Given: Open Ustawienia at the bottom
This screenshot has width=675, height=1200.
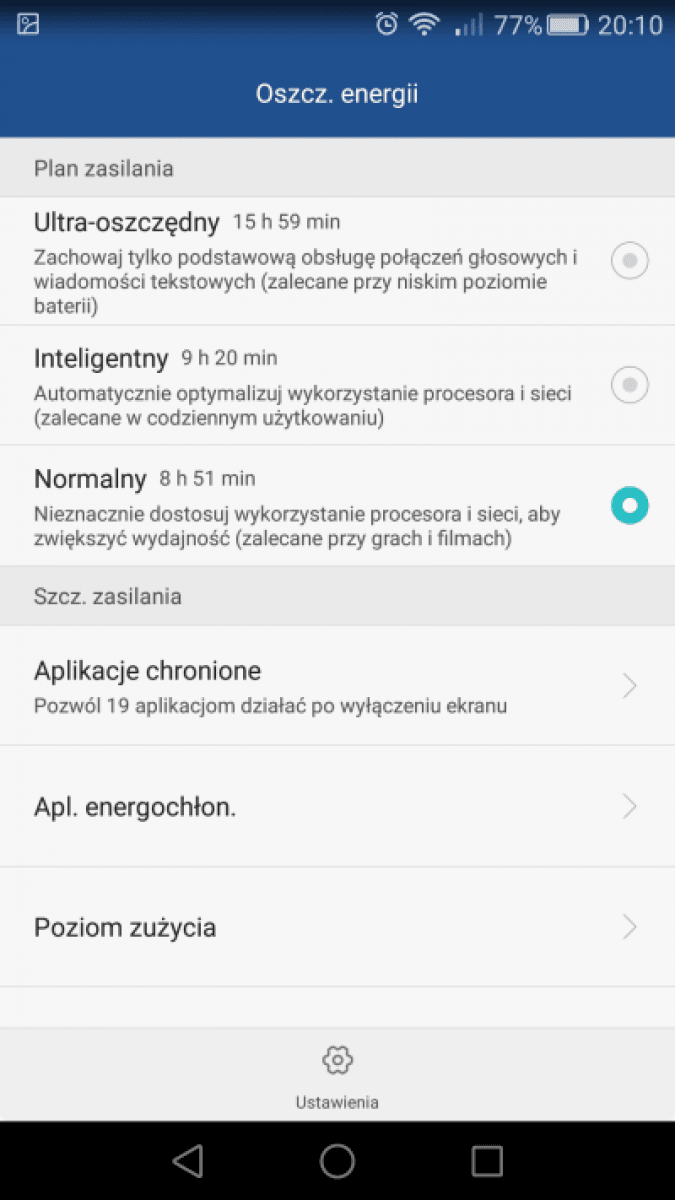Looking at the screenshot, I should pyautogui.click(x=337, y=1076).
